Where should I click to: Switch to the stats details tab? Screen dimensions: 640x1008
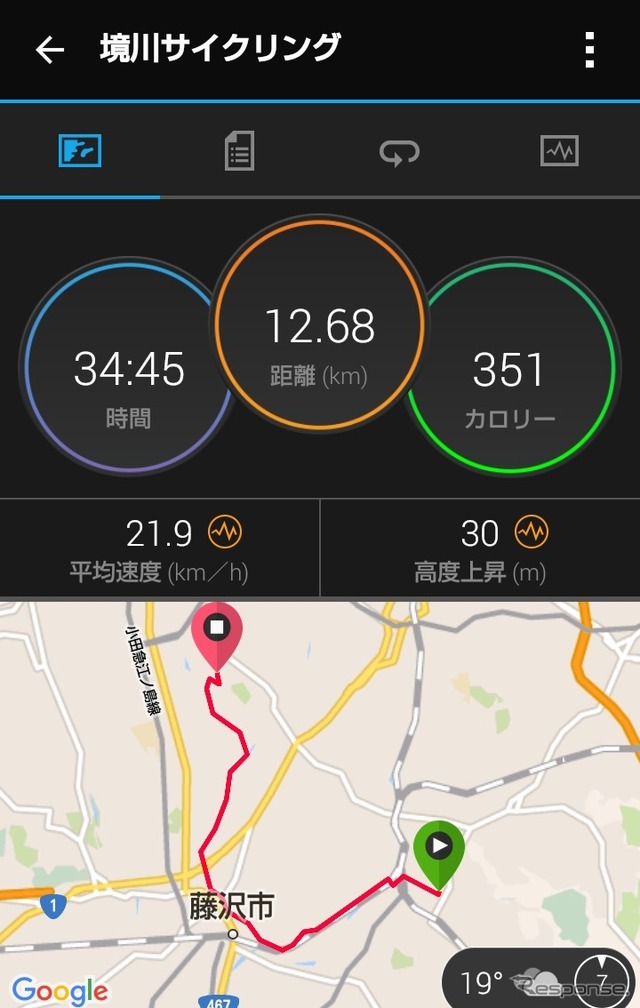click(x=239, y=152)
